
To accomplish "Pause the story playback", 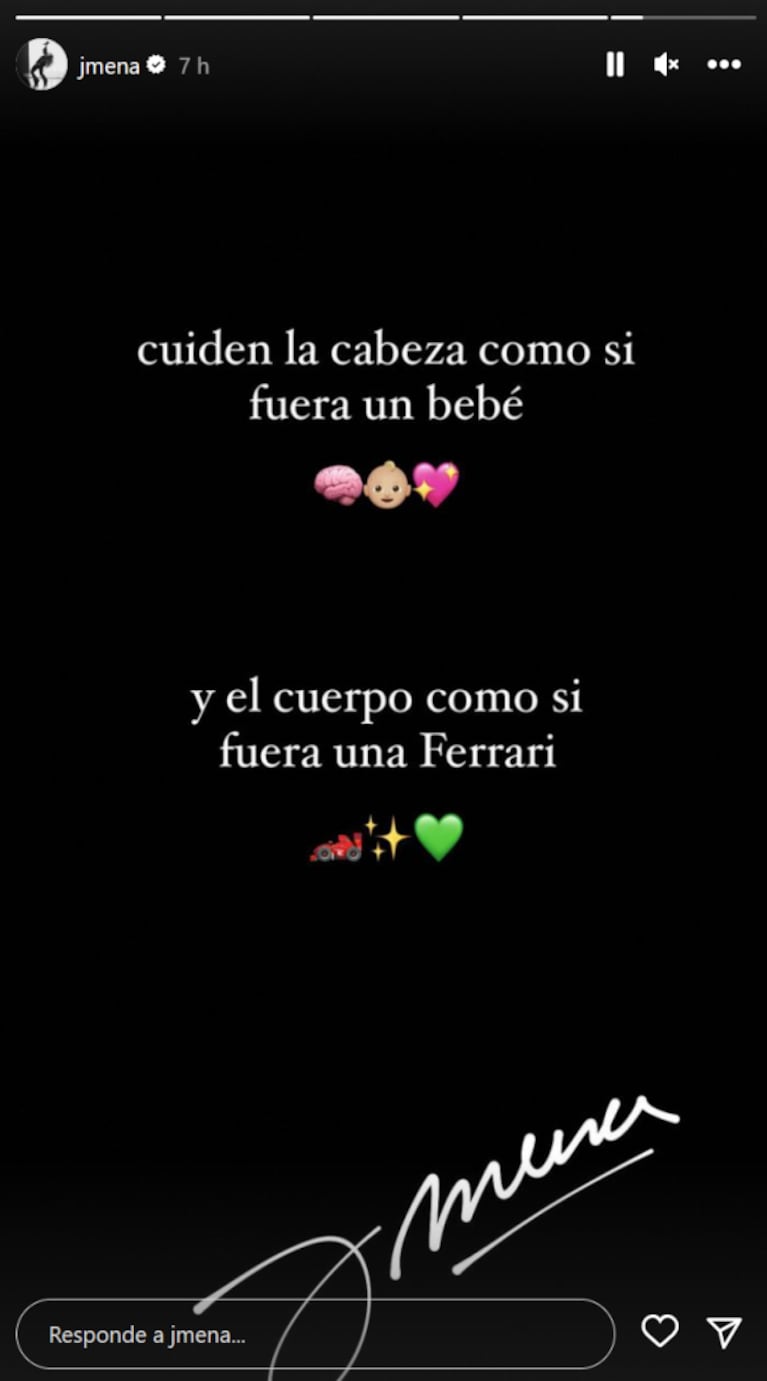I will [x=615, y=65].
